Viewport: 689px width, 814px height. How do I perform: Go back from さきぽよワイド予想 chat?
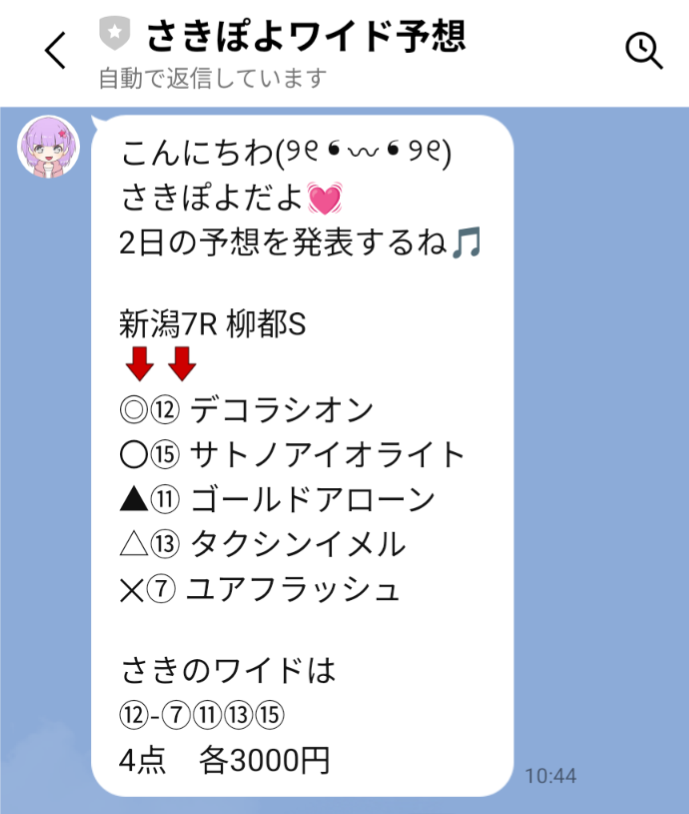[x=55, y=50]
